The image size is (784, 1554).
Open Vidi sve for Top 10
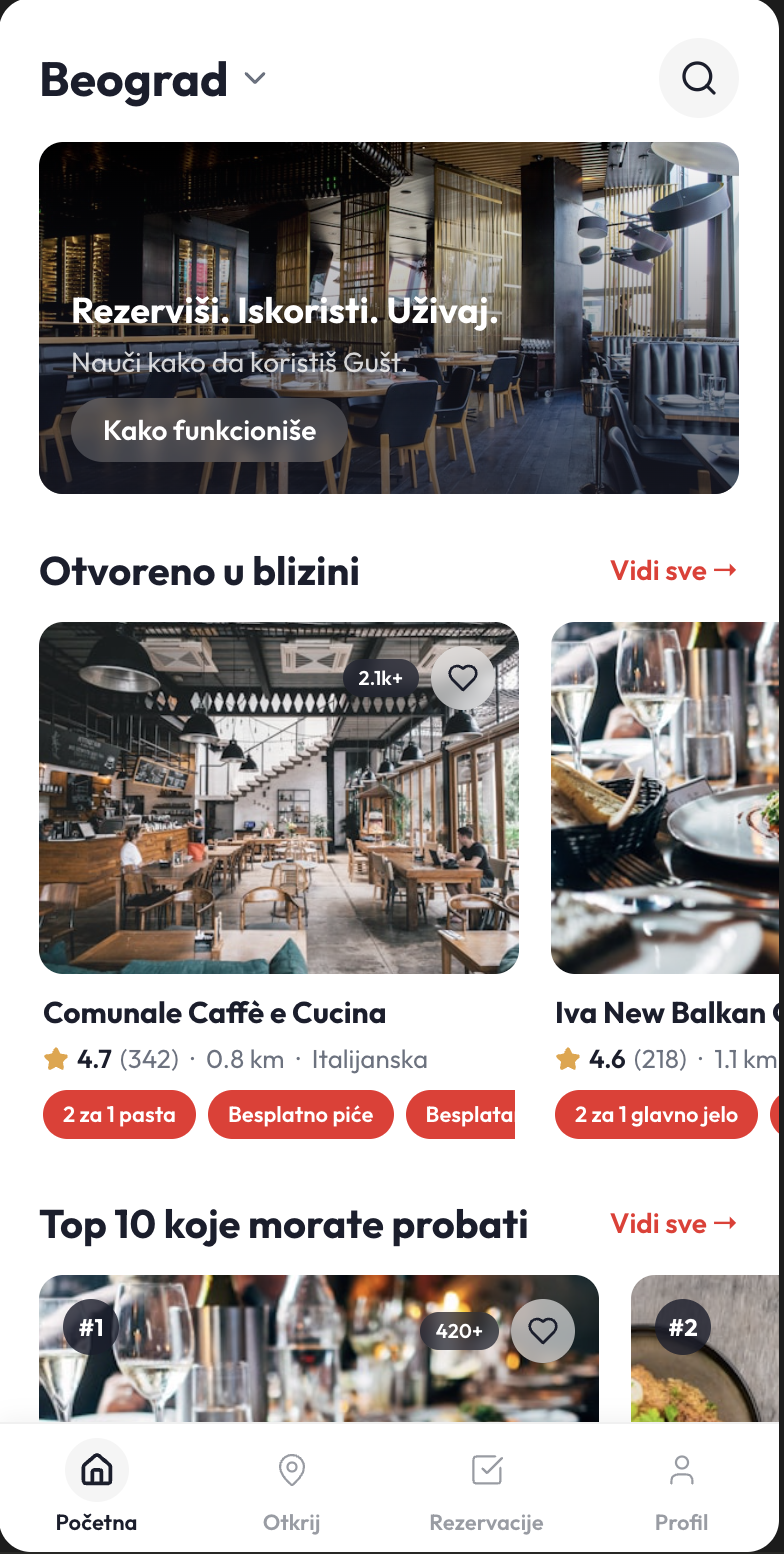coord(673,1224)
